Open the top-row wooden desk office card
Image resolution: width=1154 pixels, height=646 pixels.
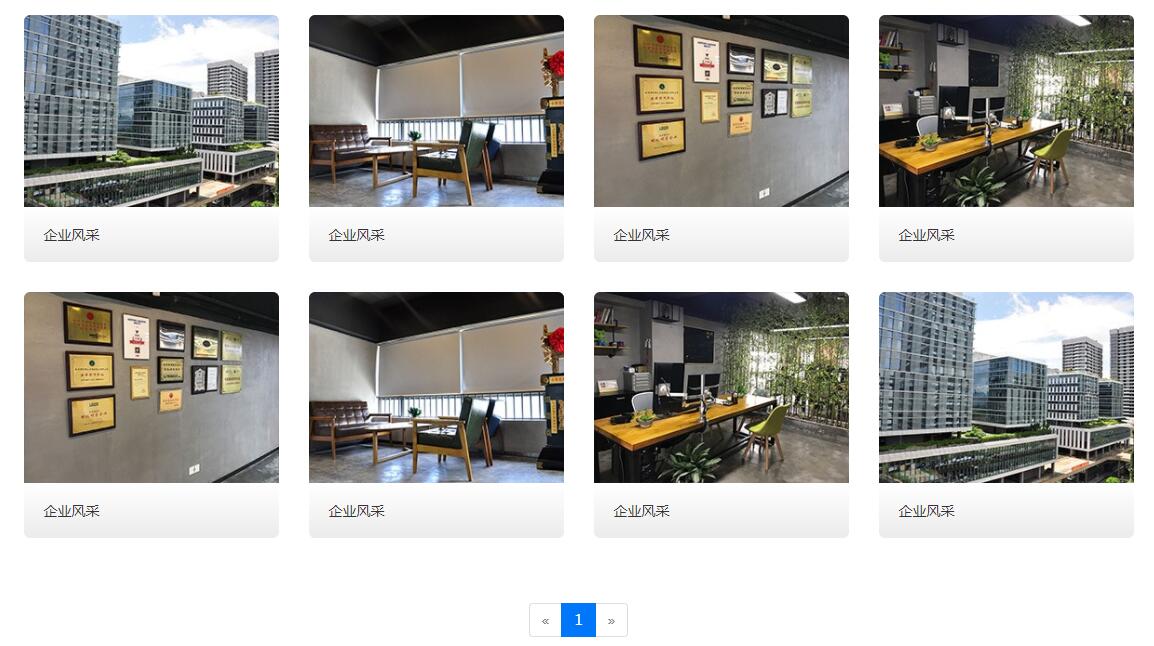[x=1006, y=111]
